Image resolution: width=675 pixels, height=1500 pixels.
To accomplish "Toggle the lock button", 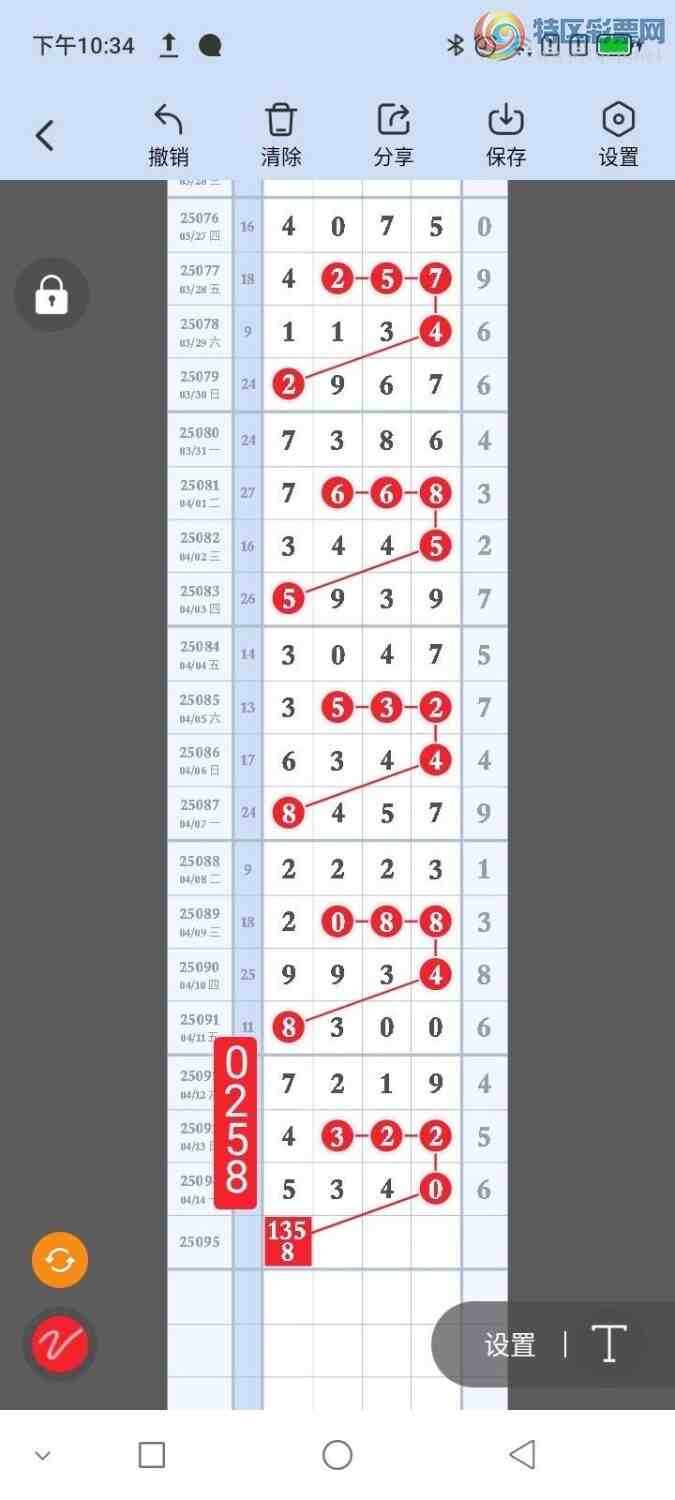I will (x=51, y=296).
